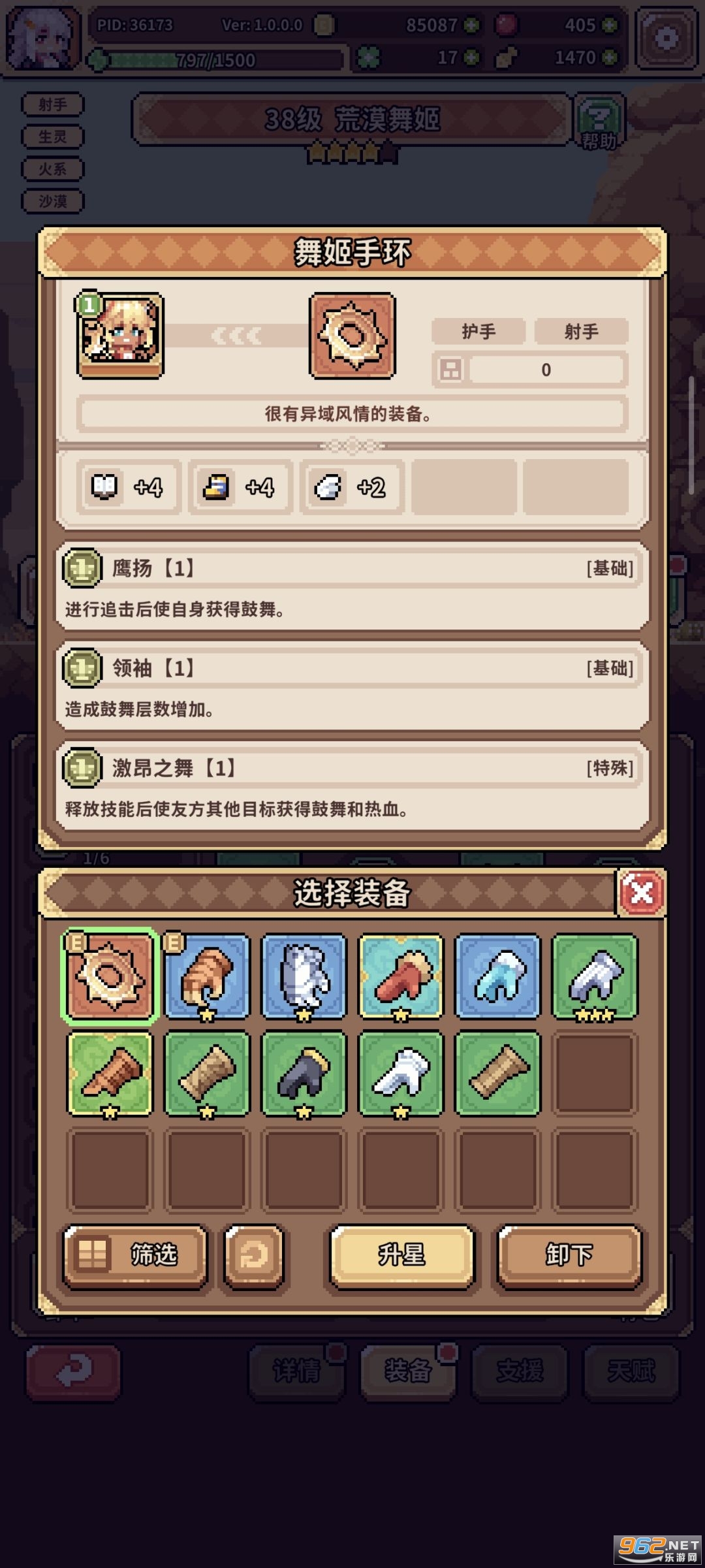Select the orange tiger-claw glove

(207, 976)
